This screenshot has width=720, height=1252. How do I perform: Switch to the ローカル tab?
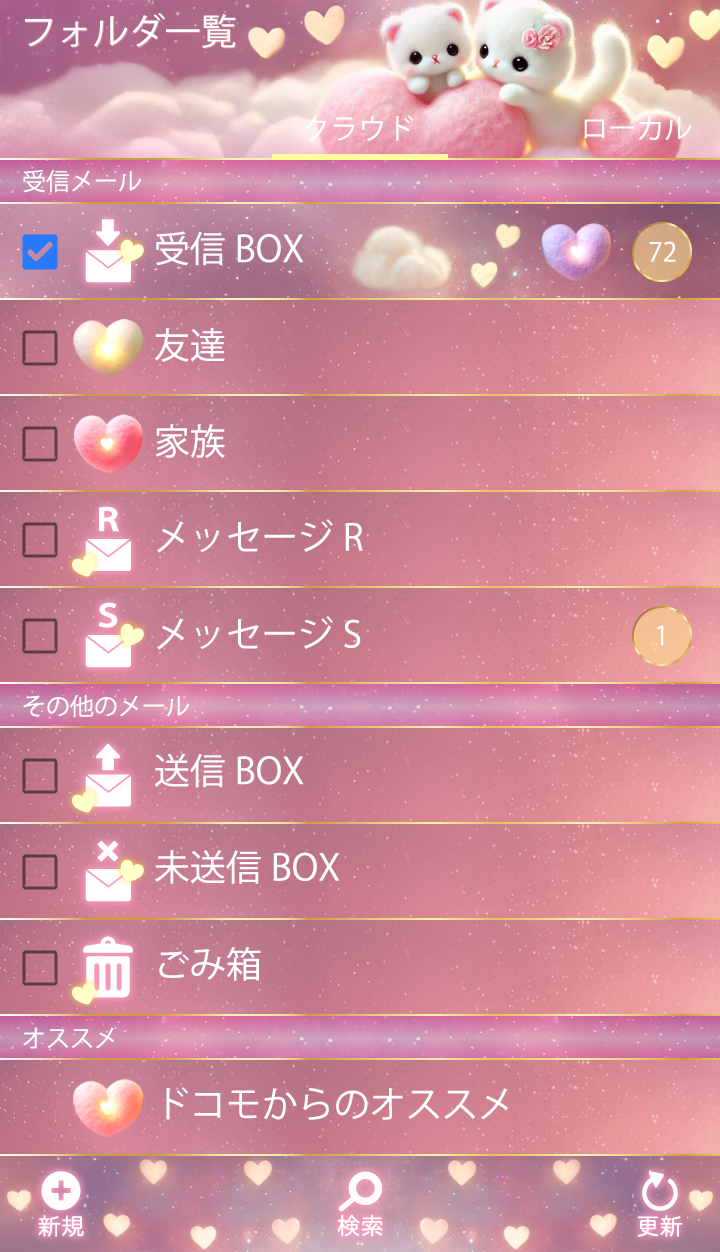coord(636,129)
